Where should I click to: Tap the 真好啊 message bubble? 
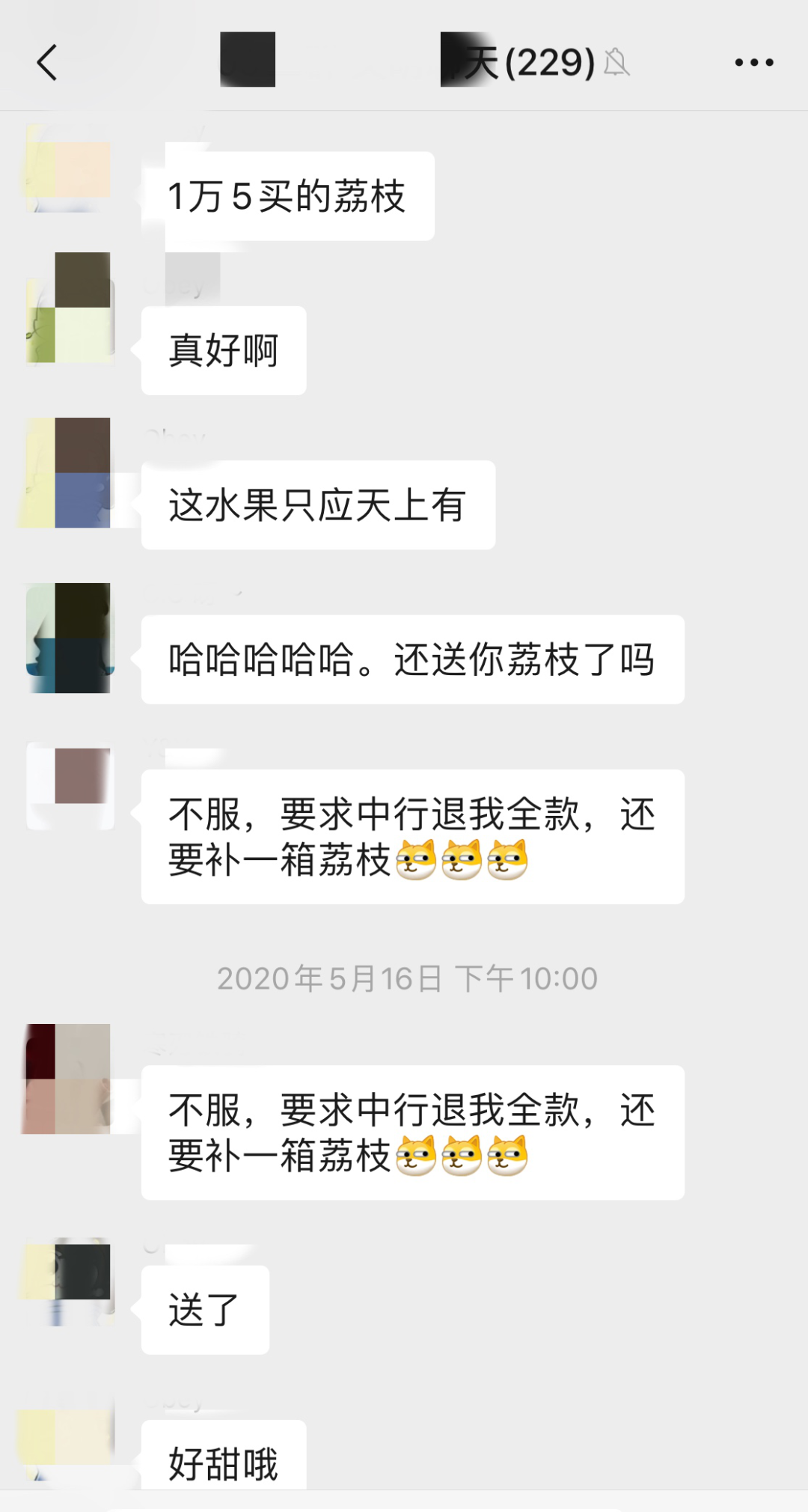pyautogui.click(x=222, y=349)
